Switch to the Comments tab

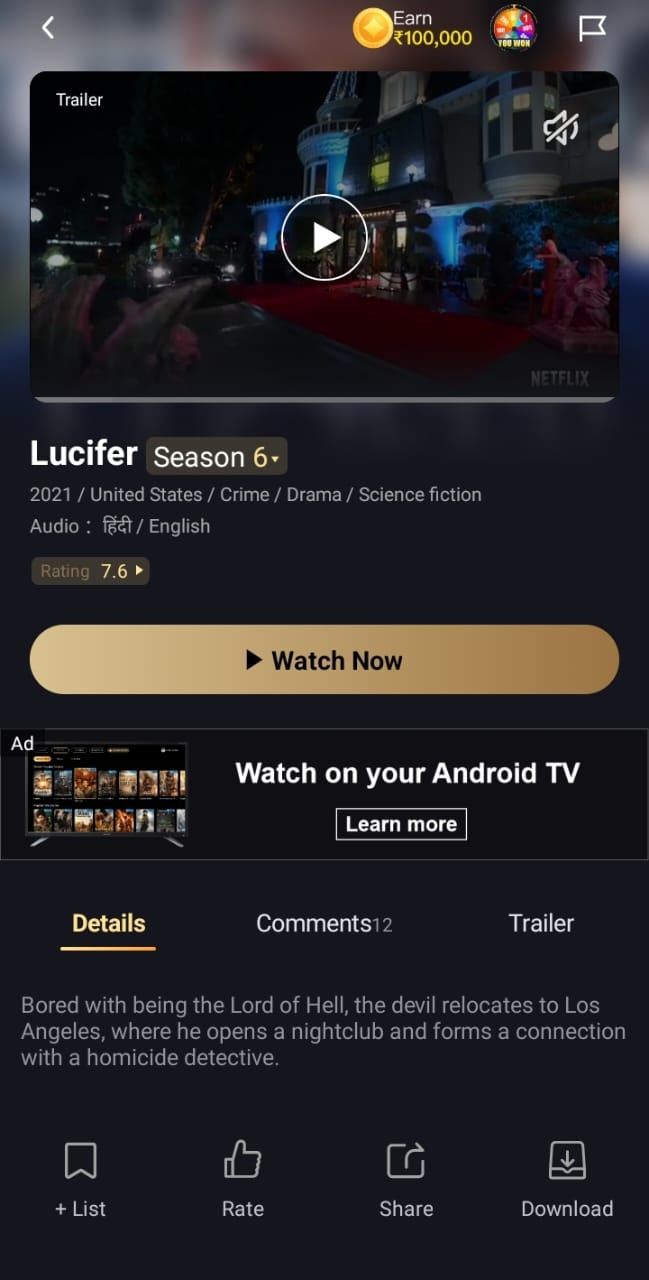click(x=324, y=923)
